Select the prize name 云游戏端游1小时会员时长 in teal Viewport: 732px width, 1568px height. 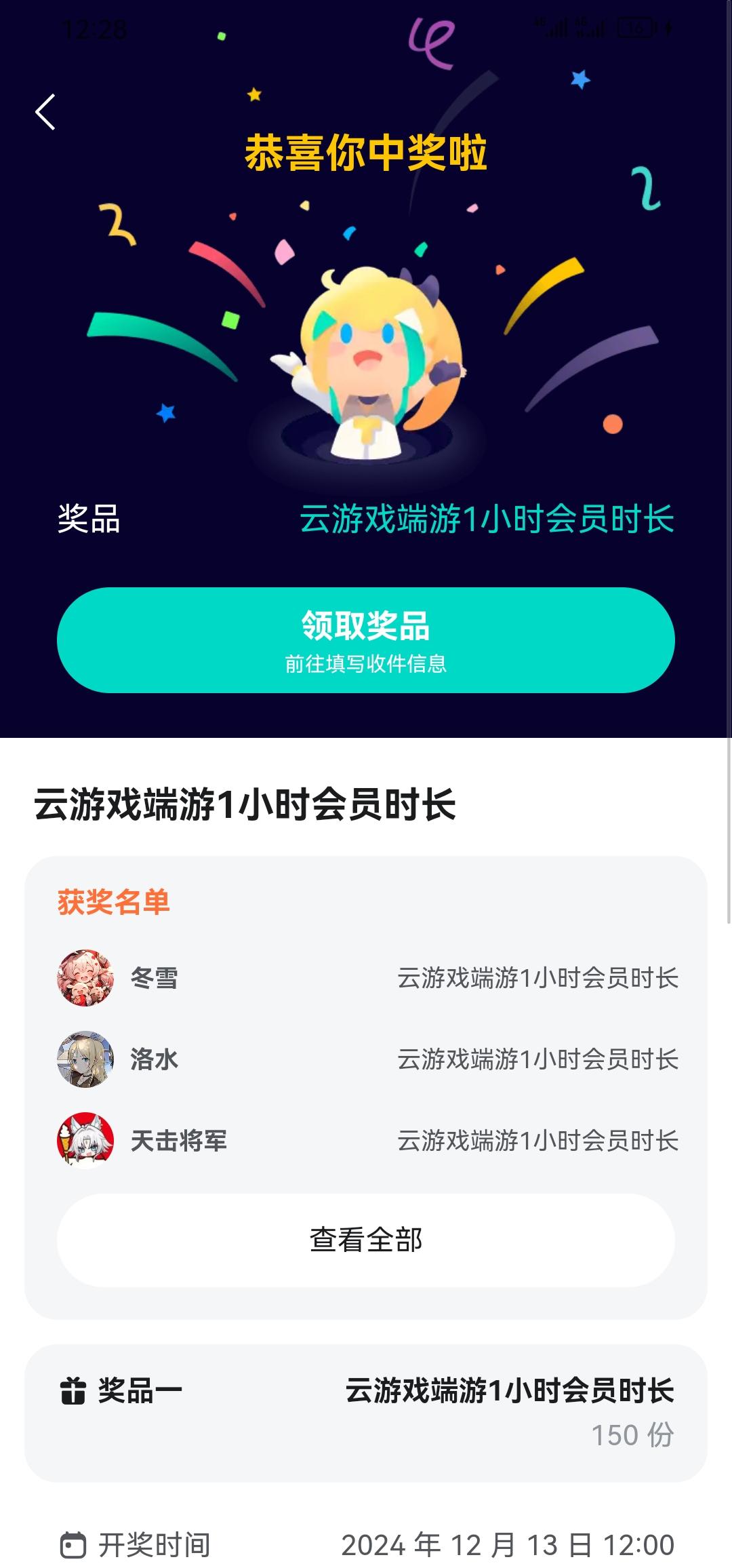487,519
